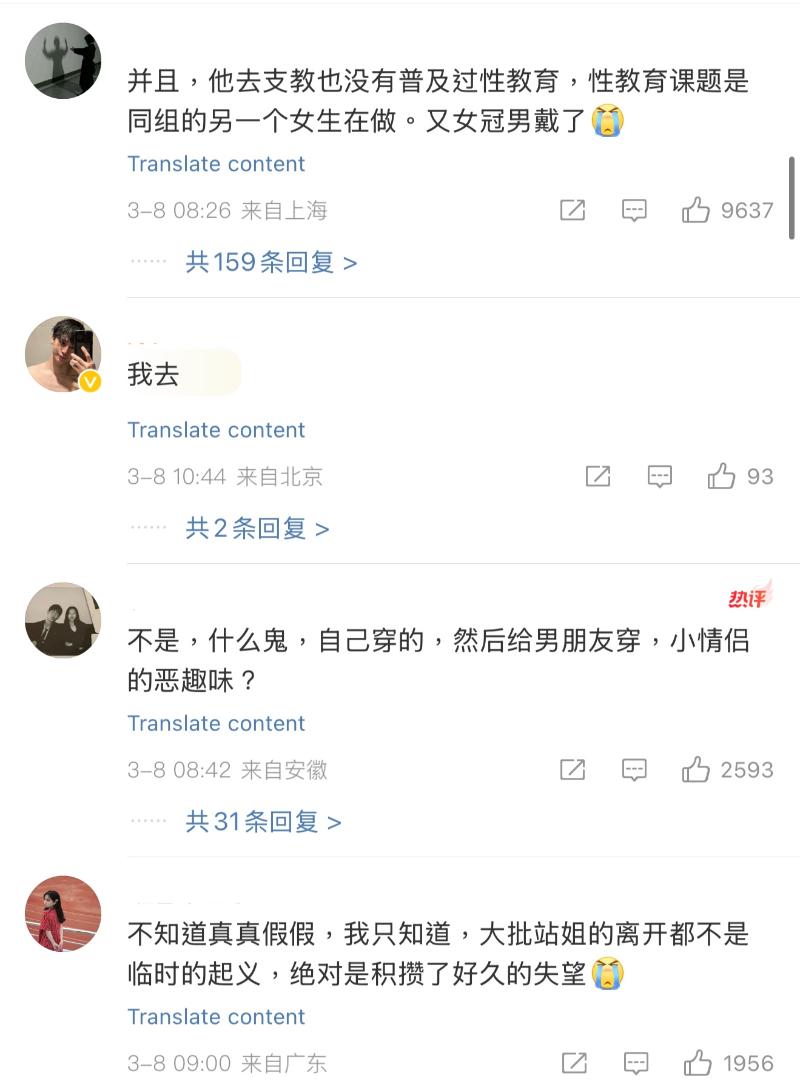Translate the comment about 站姐

coord(216,1017)
